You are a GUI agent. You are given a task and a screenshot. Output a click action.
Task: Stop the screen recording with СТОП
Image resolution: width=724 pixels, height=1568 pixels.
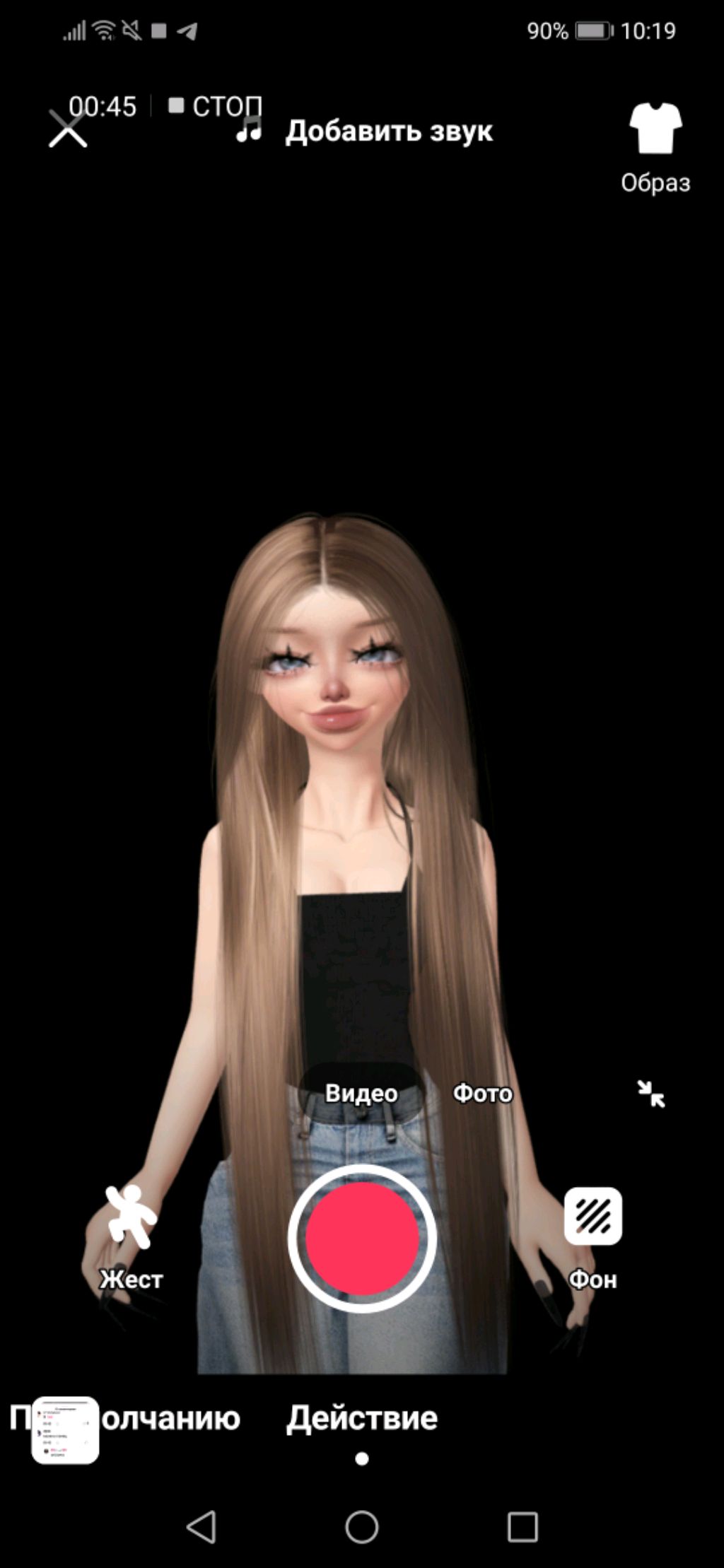[x=215, y=107]
